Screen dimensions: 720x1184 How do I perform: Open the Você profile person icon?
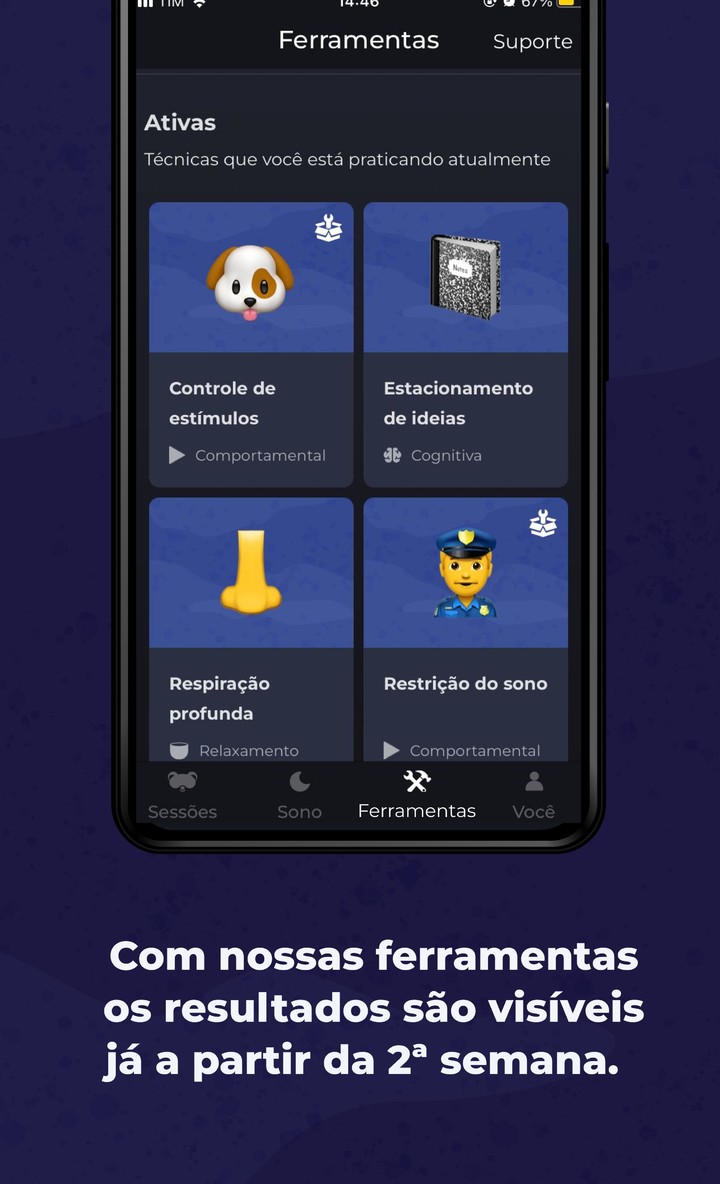[x=533, y=781]
